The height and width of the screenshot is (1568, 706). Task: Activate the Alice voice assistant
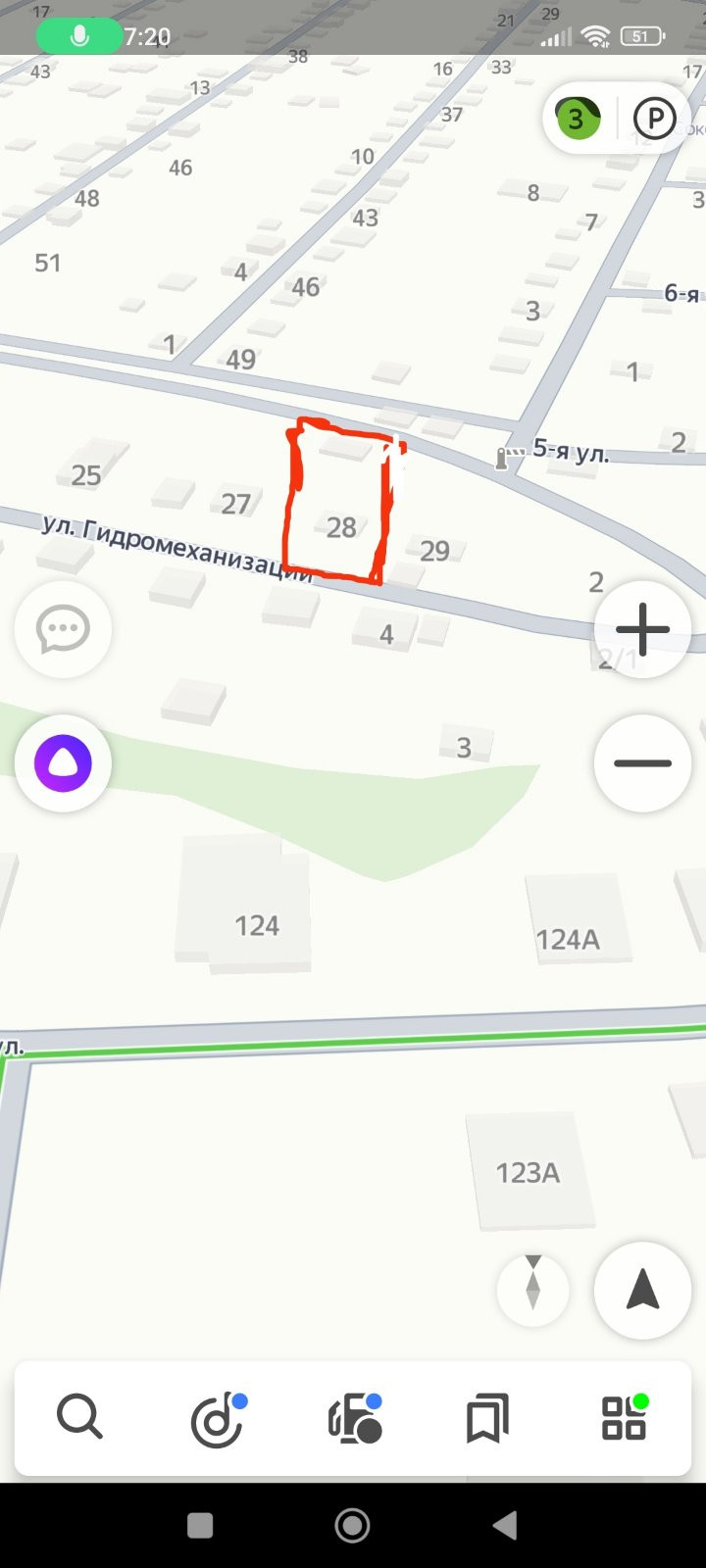63,762
